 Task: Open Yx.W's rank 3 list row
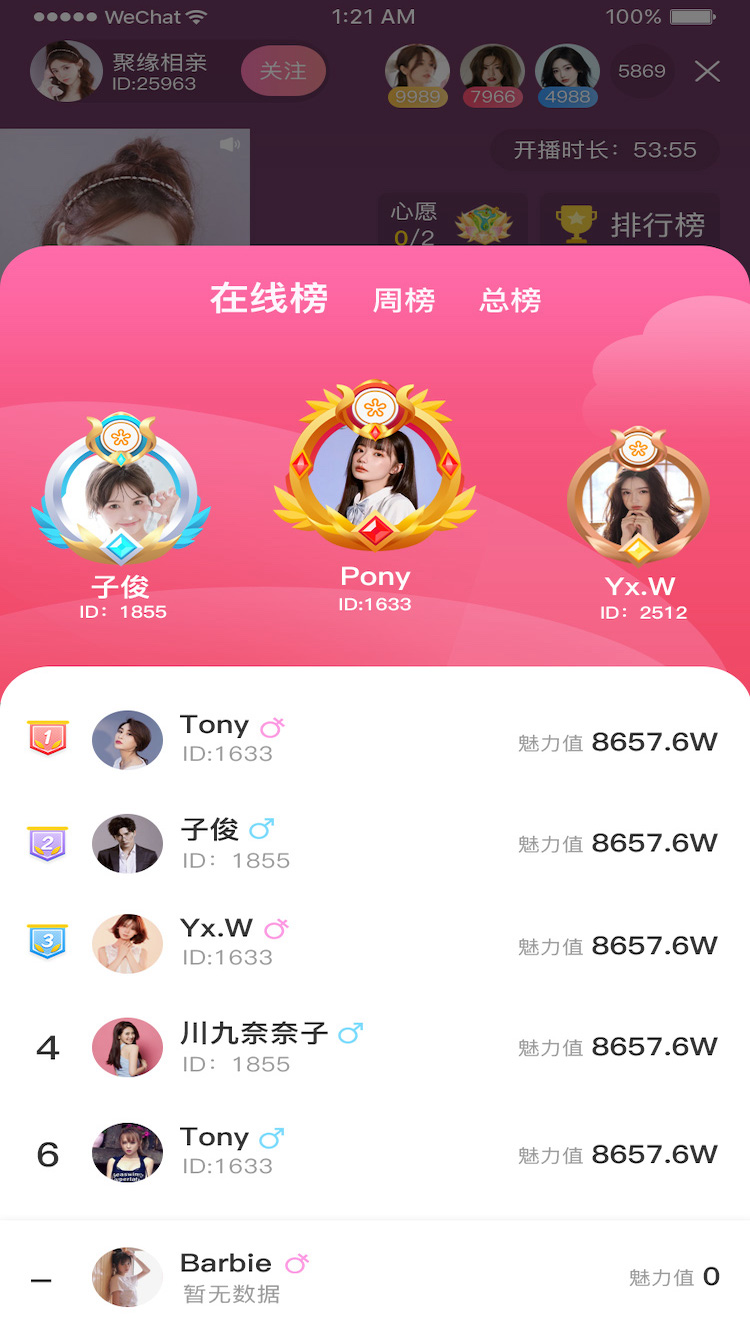375,943
